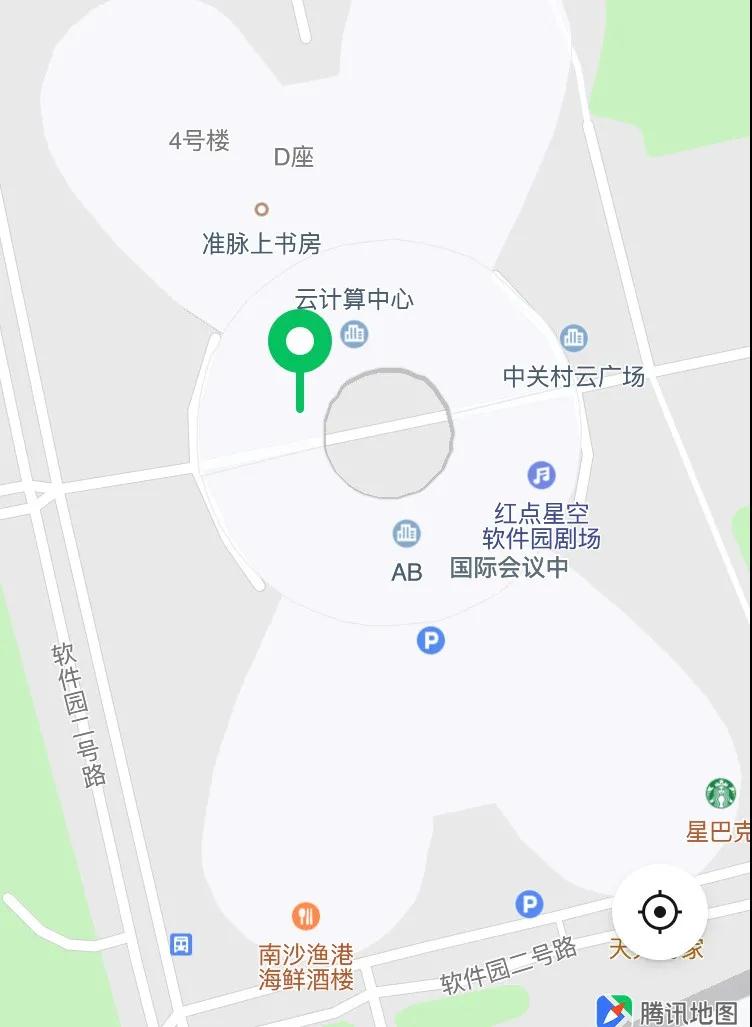
Task: Click the small dot marker above 准脉上书房
Action: tap(261, 209)
